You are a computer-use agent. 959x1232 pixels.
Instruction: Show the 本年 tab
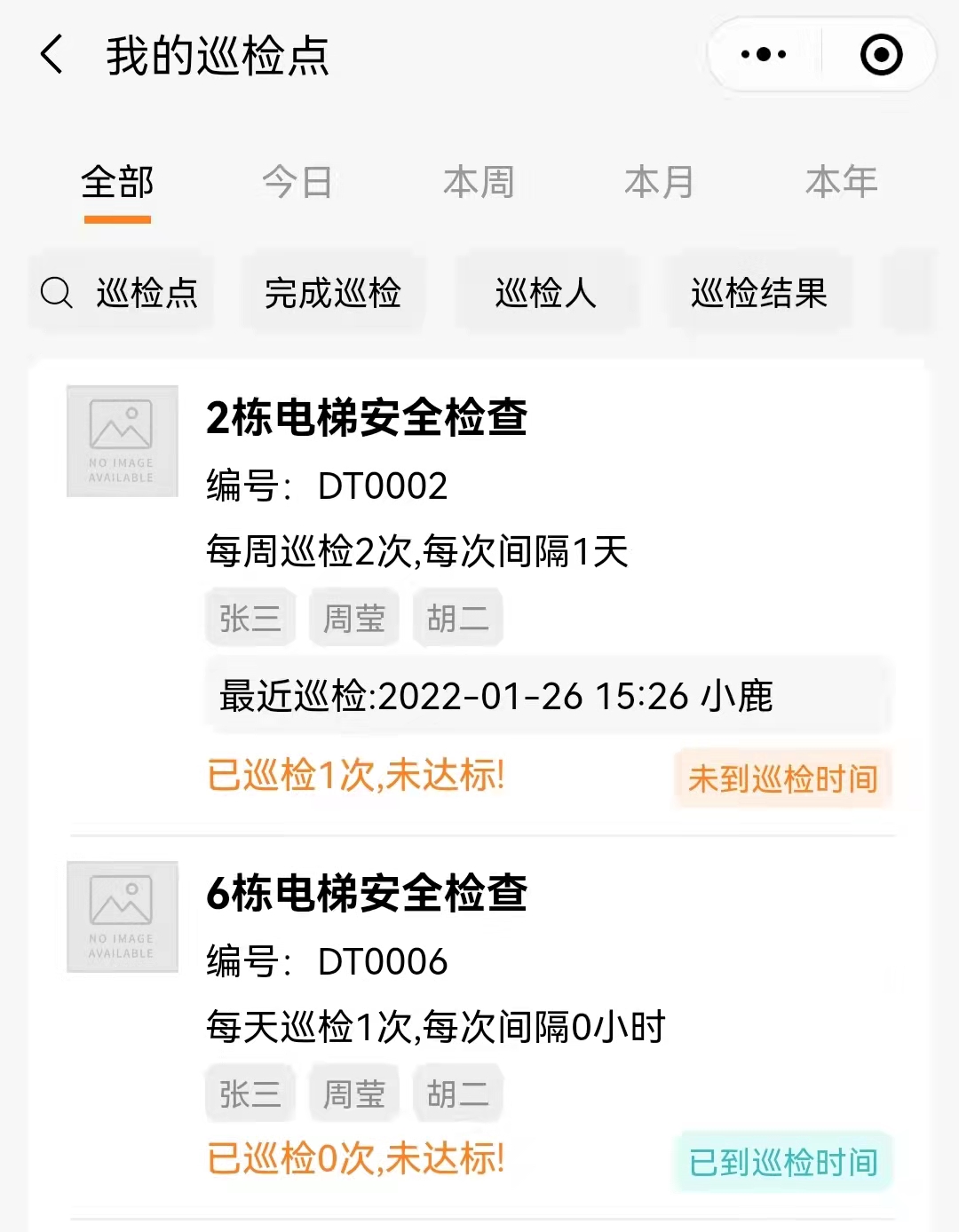841,183
